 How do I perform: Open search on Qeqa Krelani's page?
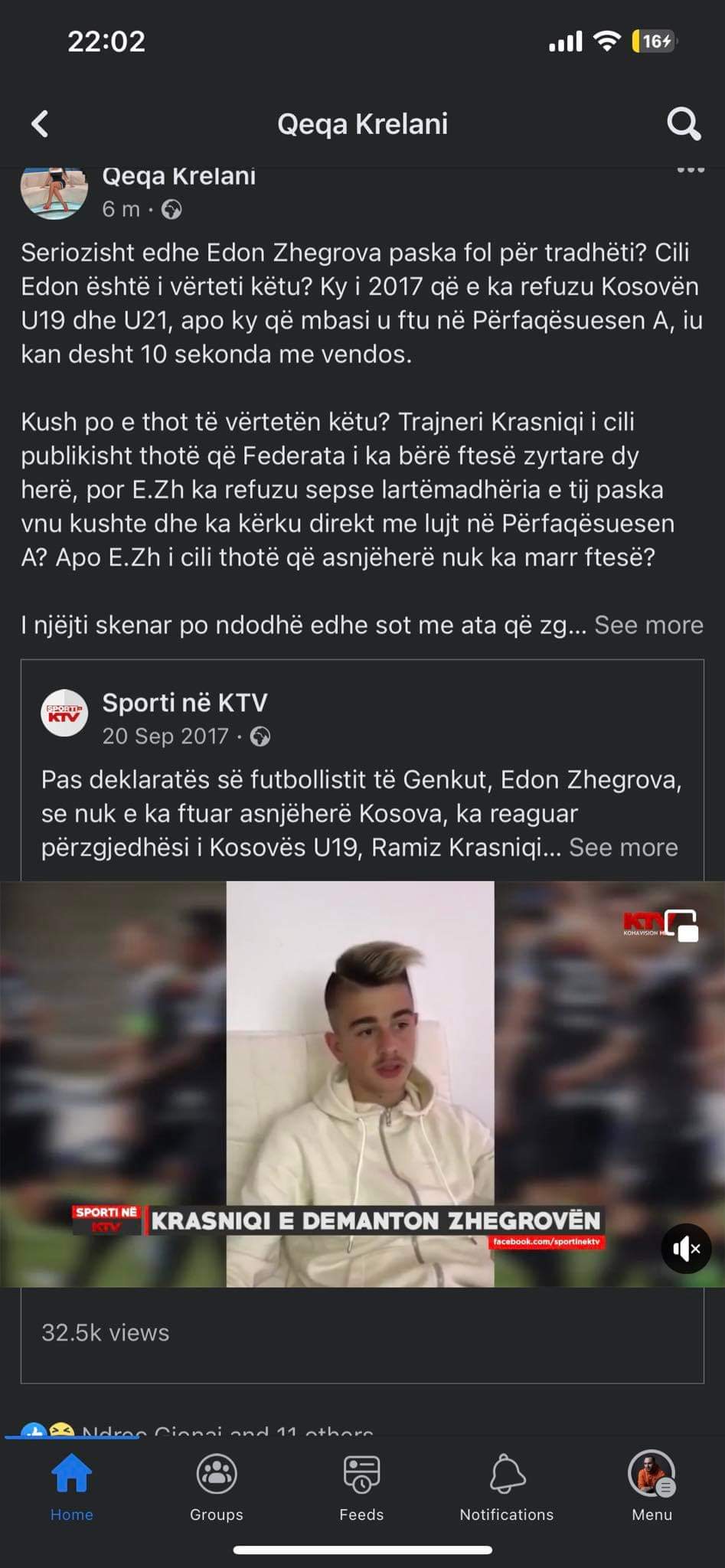tap(683, 123)
